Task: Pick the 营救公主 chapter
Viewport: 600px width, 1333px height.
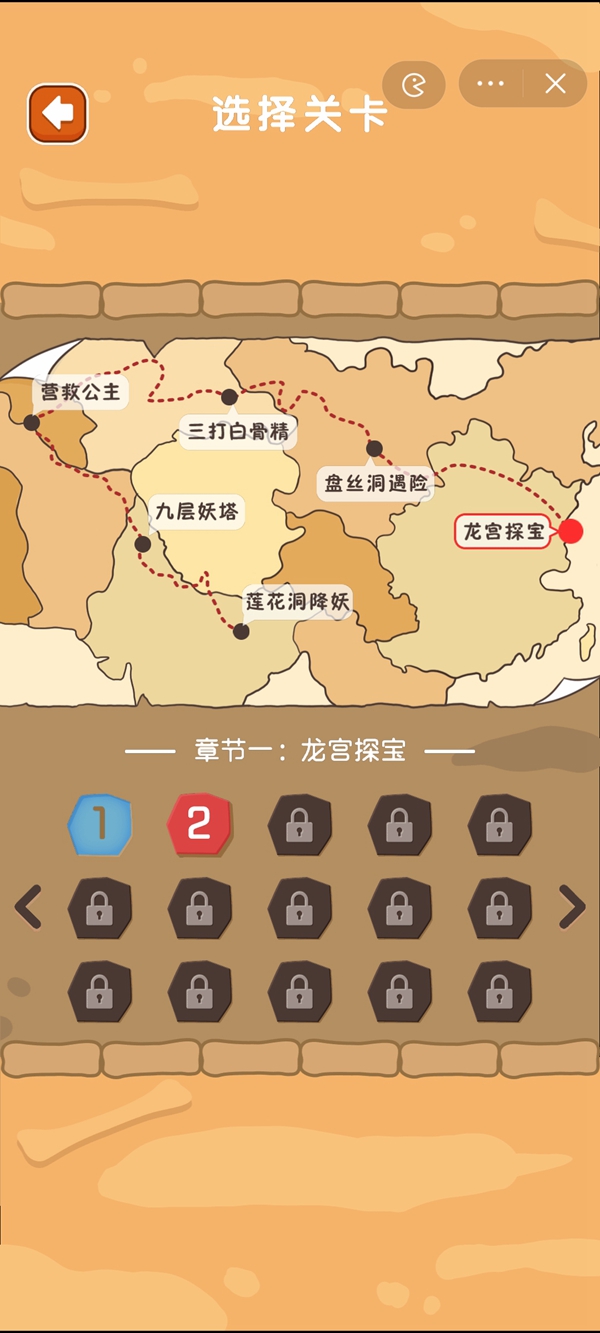Action: coord(80,392)
